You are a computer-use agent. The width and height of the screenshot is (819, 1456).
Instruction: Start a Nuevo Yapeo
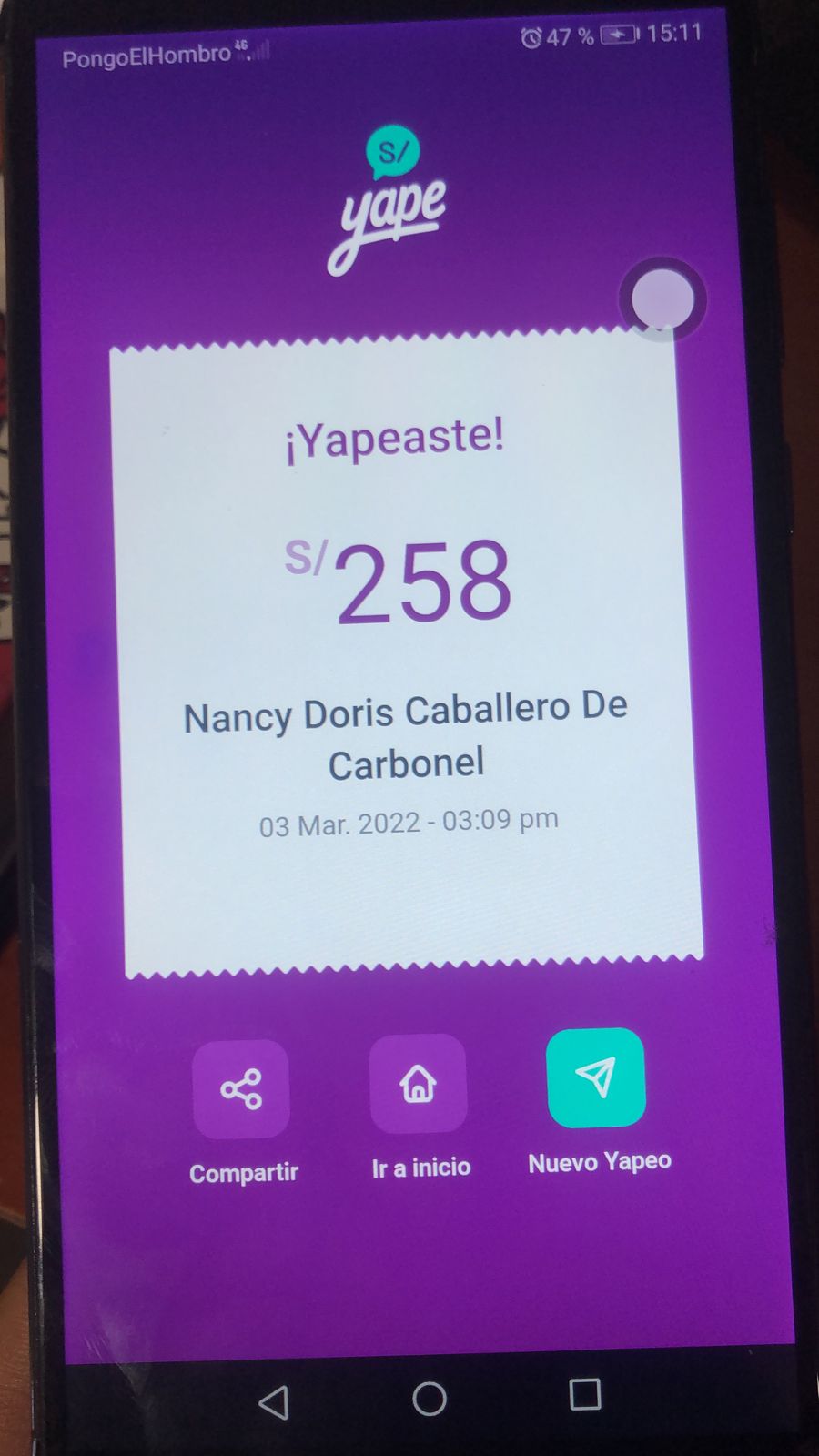(x=596, y=1077)
